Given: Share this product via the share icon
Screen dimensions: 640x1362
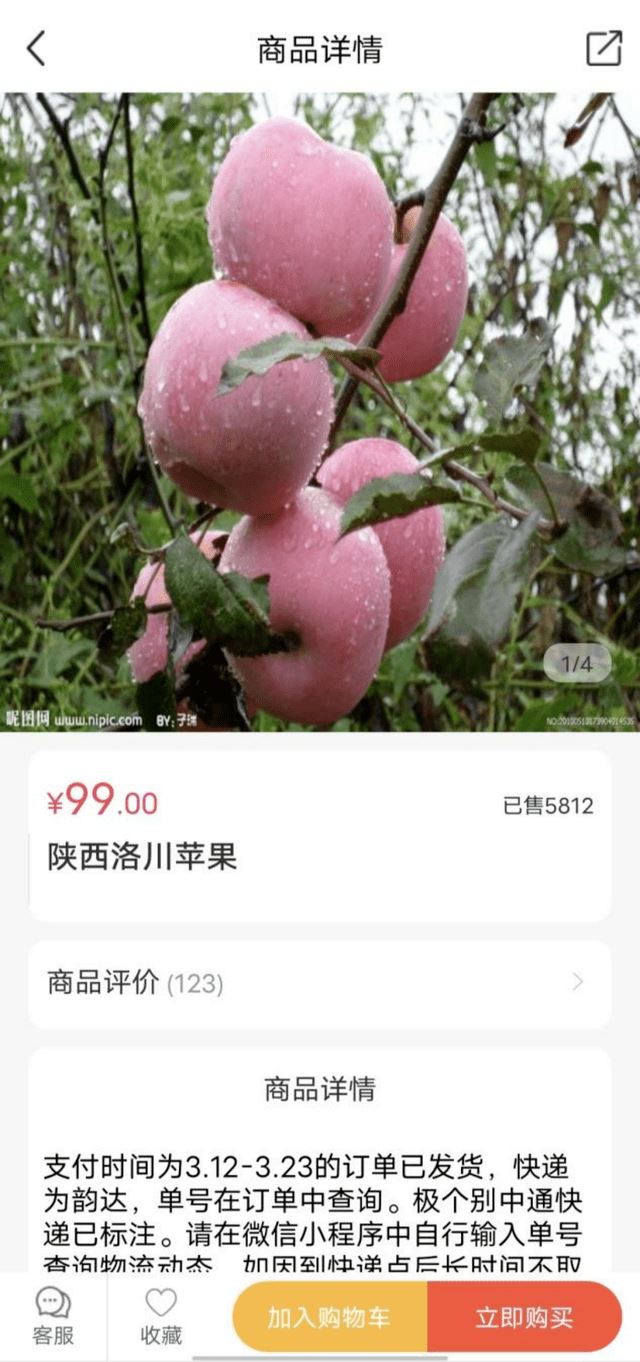Looking at the screenshot, I should 603,48.
